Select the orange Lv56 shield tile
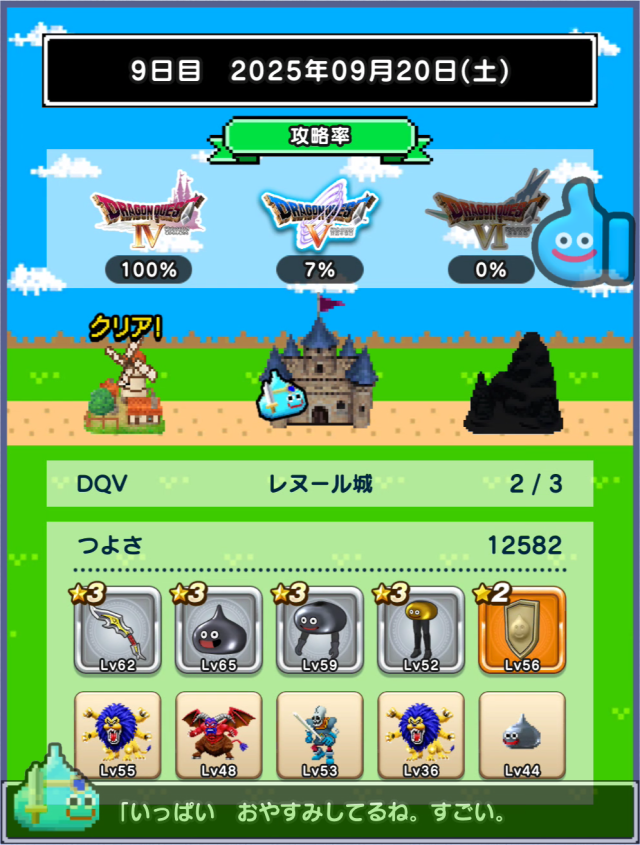This screenshot has width=640, height=845. (x=522, y=630)
